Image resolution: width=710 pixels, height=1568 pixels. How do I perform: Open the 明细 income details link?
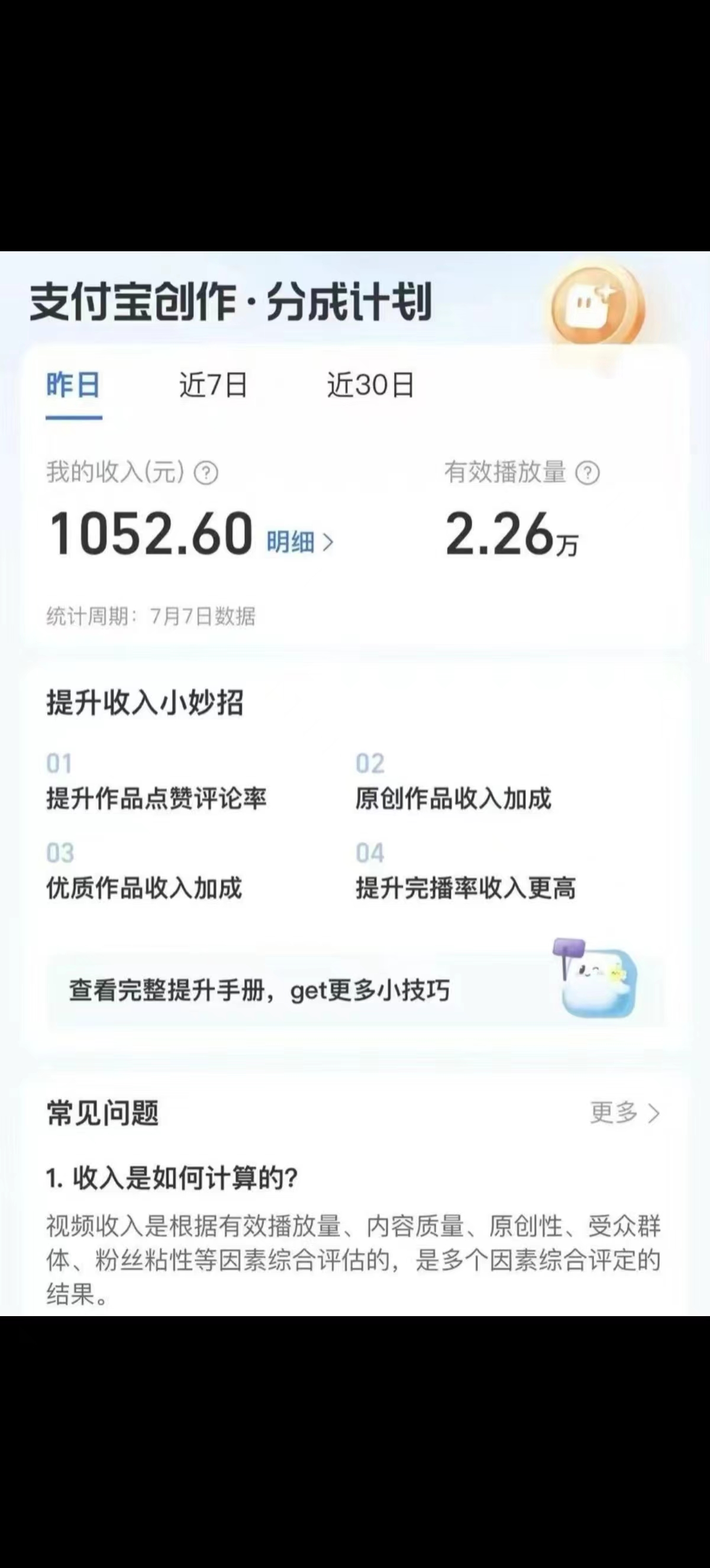pos(299,542)
